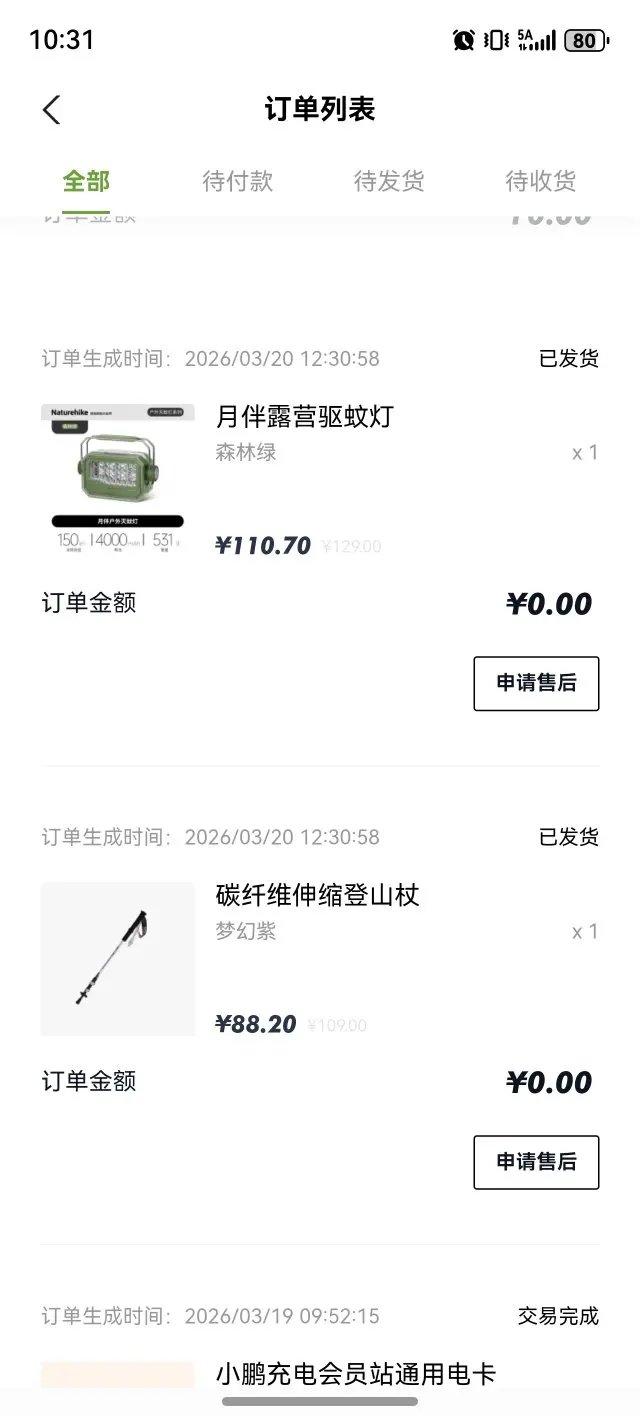Switch to the 全部 tab
Image resolution: width=640 pixels, height=1416 pixels.
(86, 181)
